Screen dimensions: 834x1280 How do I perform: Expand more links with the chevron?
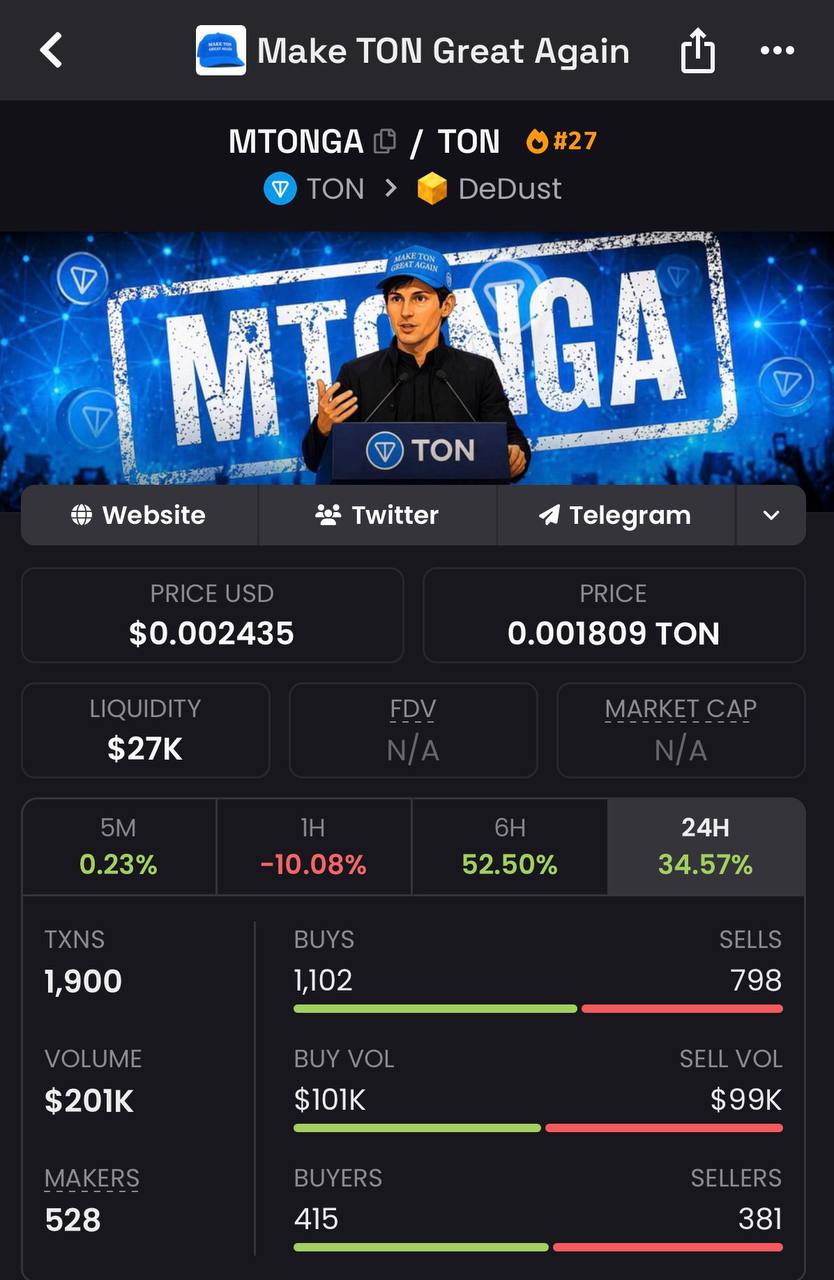(771, 515)
